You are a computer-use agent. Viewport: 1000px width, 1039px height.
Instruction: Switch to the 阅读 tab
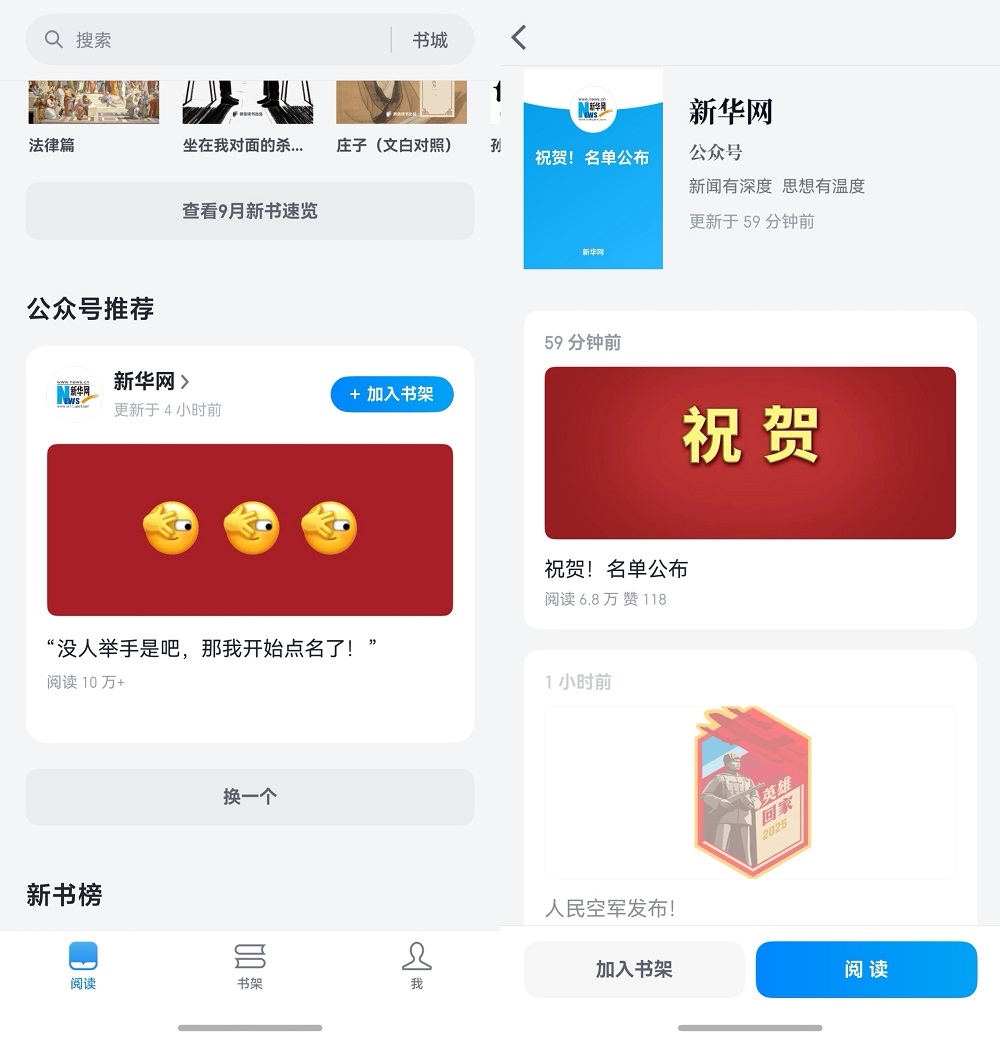tap(83, 965)
